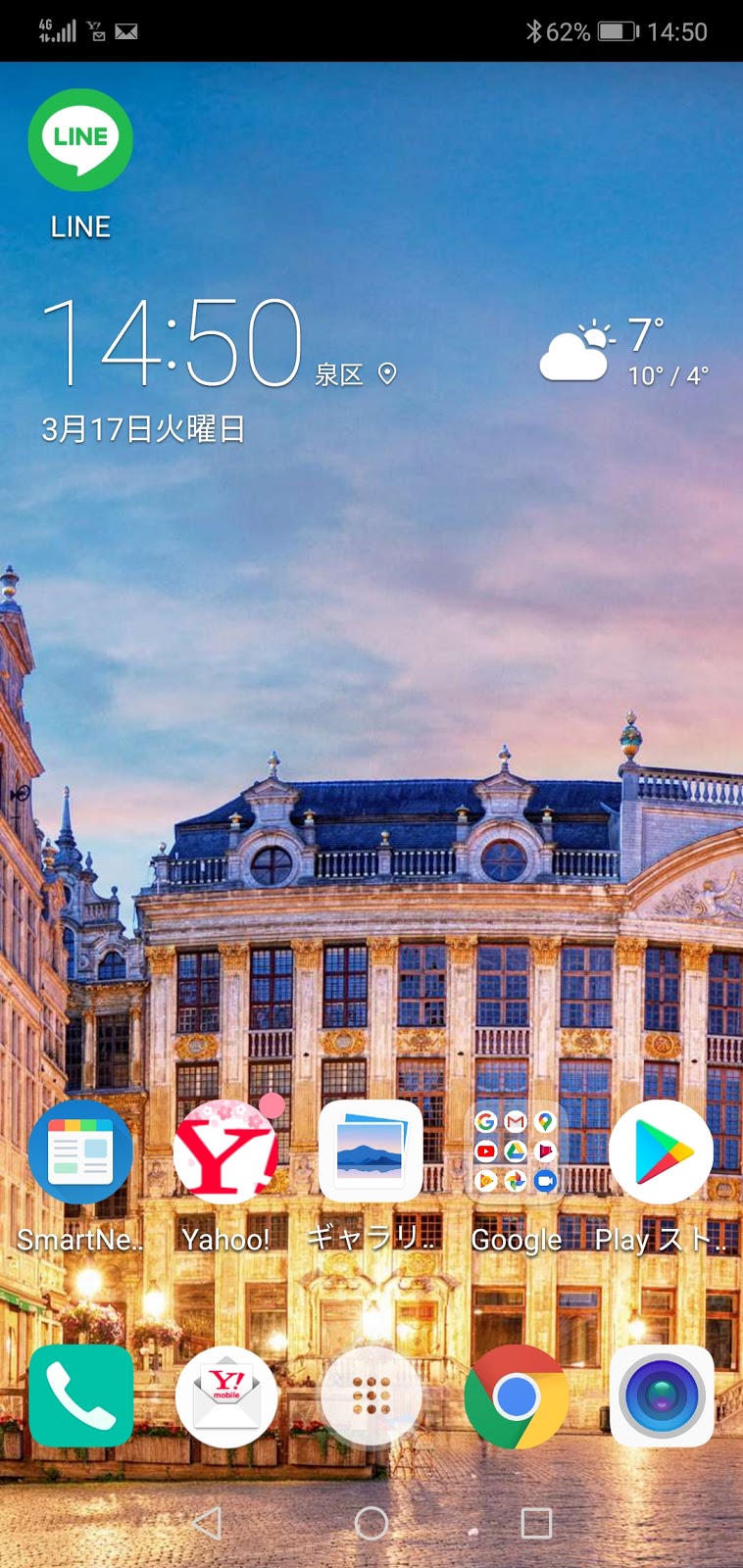Launch the Chrome browser
Screen dimensions: 743x1568
click(516, 1396)
